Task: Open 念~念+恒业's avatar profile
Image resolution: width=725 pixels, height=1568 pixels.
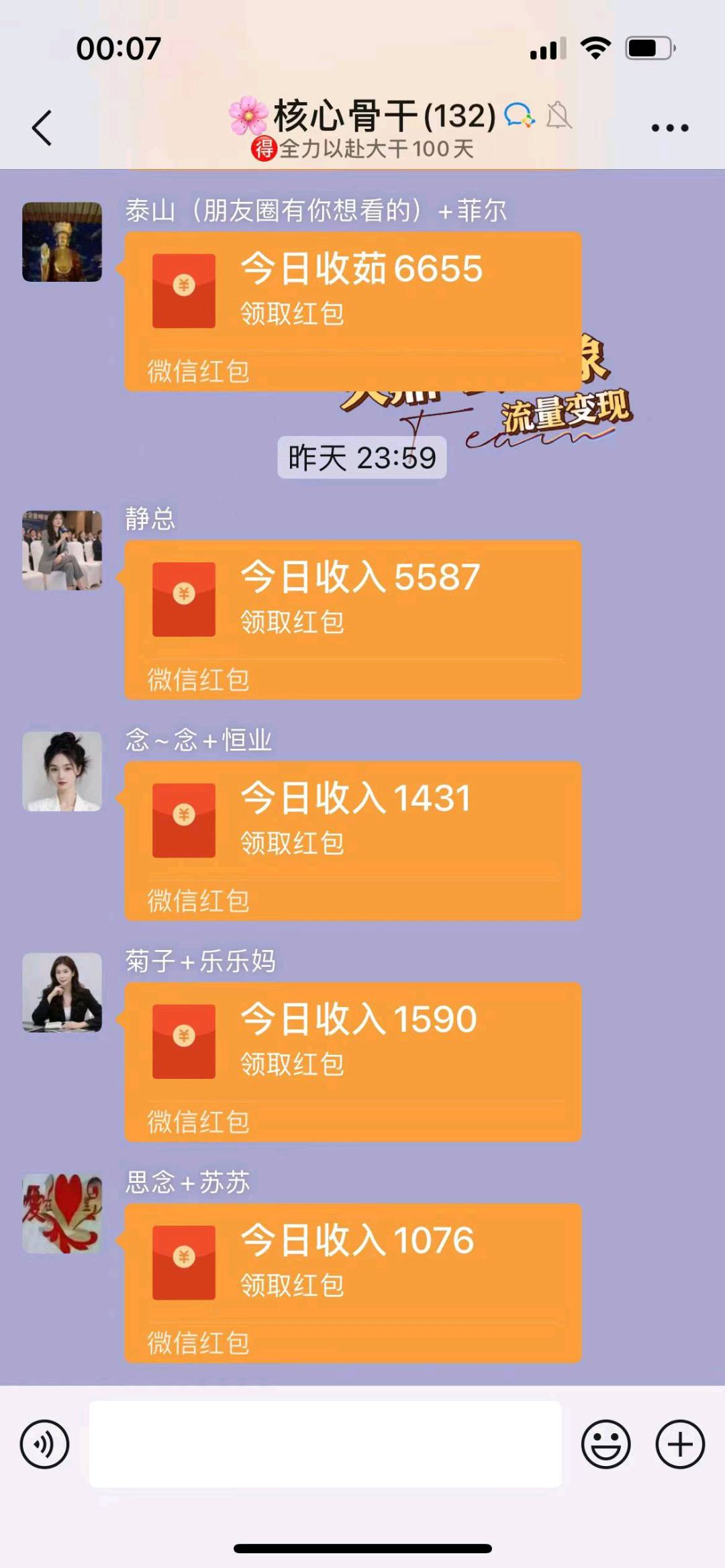Action: [x=62, y=771]
